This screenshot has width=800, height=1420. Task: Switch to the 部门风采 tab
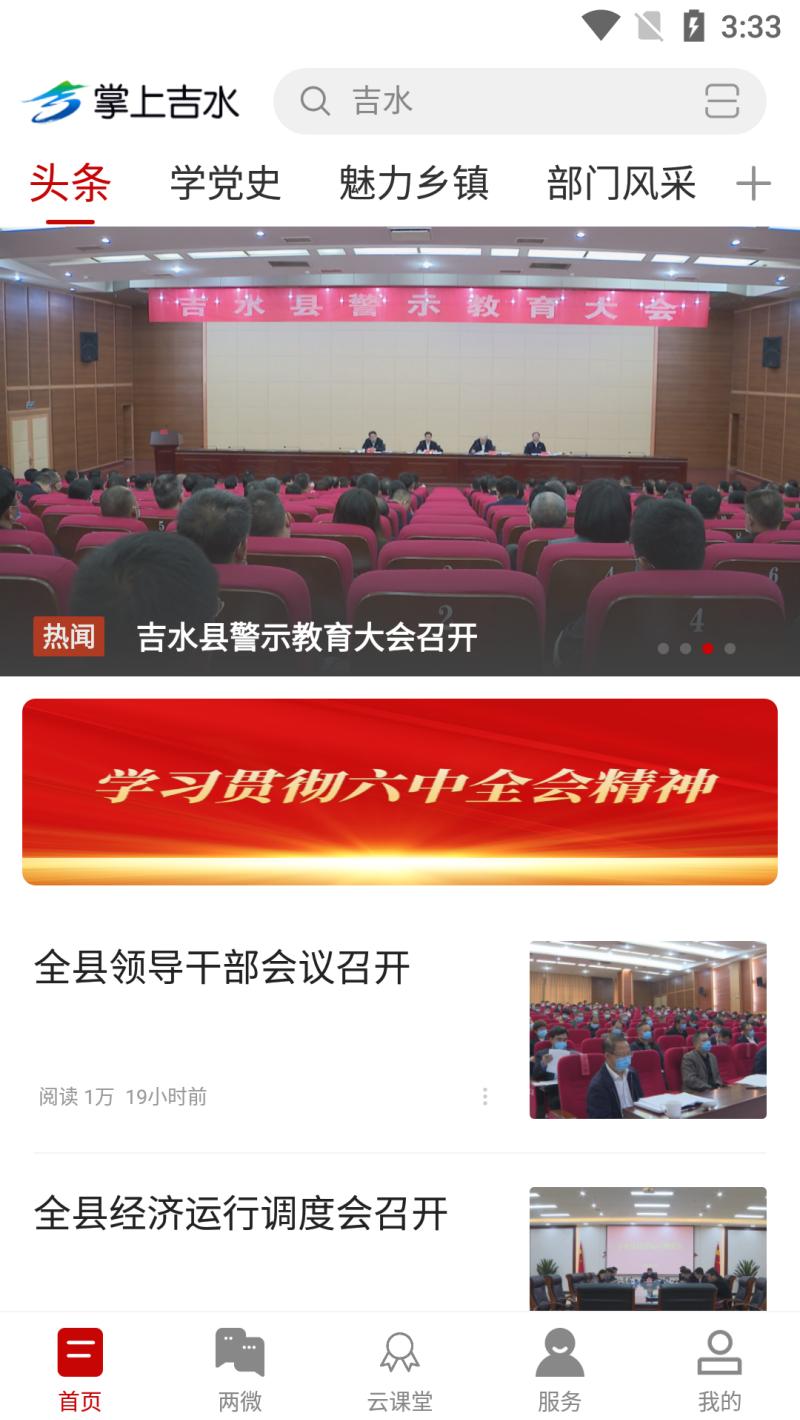click(x=621, y=184)
